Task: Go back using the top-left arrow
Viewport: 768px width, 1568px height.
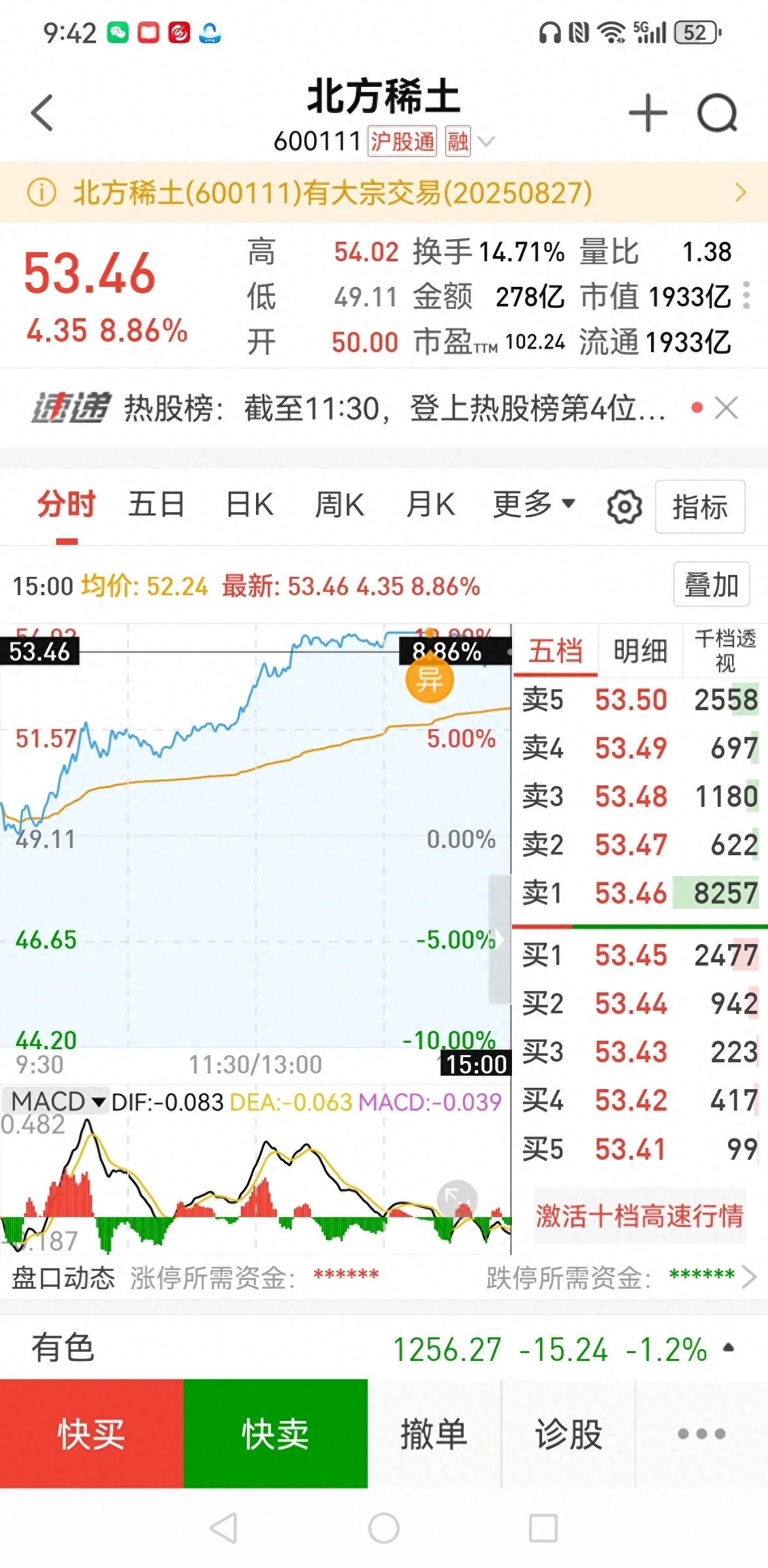Action: pos(42,112)
